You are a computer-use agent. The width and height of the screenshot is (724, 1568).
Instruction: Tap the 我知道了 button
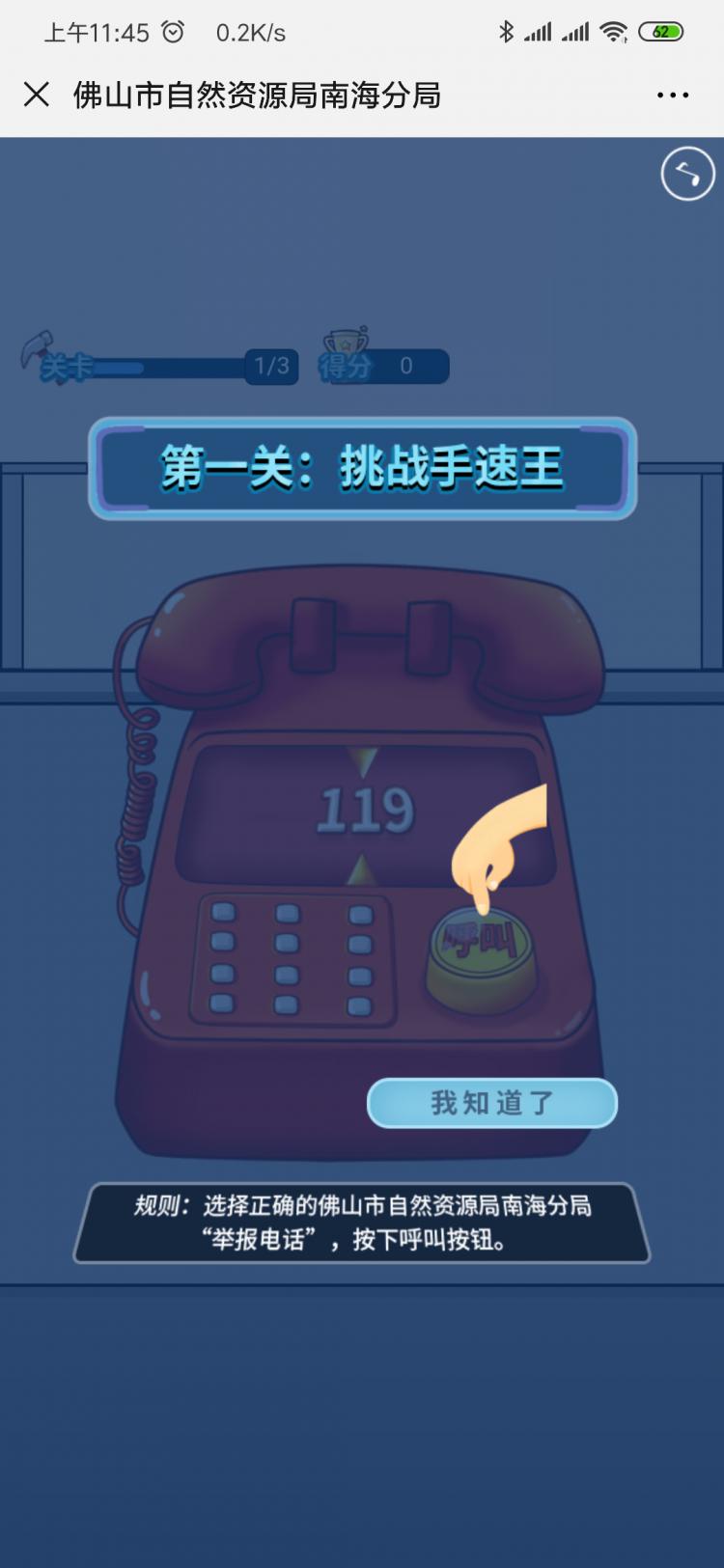(x=491, y=1103)
